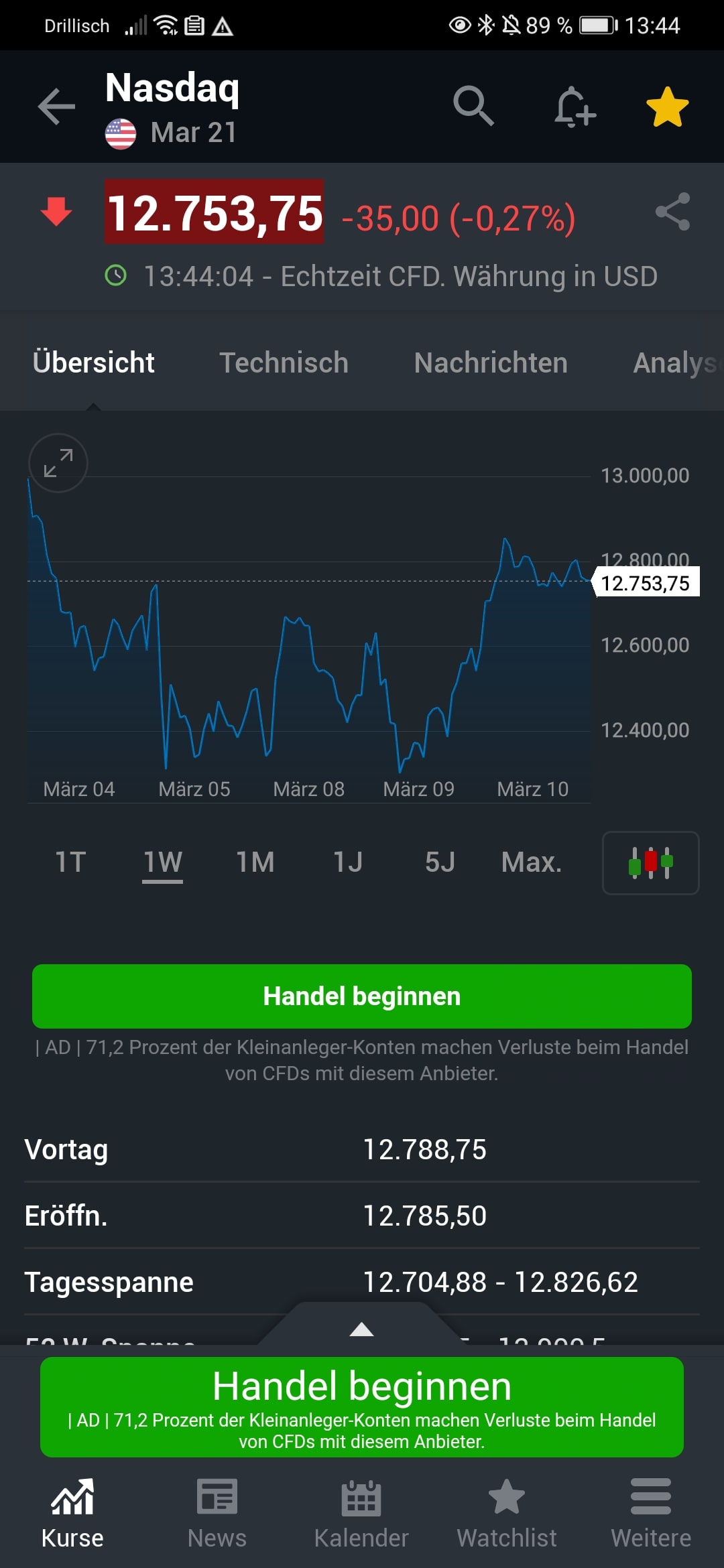724x1568 pixels.
Task: Tap the current price 12.753,75
Action: (x=214, y=213)
